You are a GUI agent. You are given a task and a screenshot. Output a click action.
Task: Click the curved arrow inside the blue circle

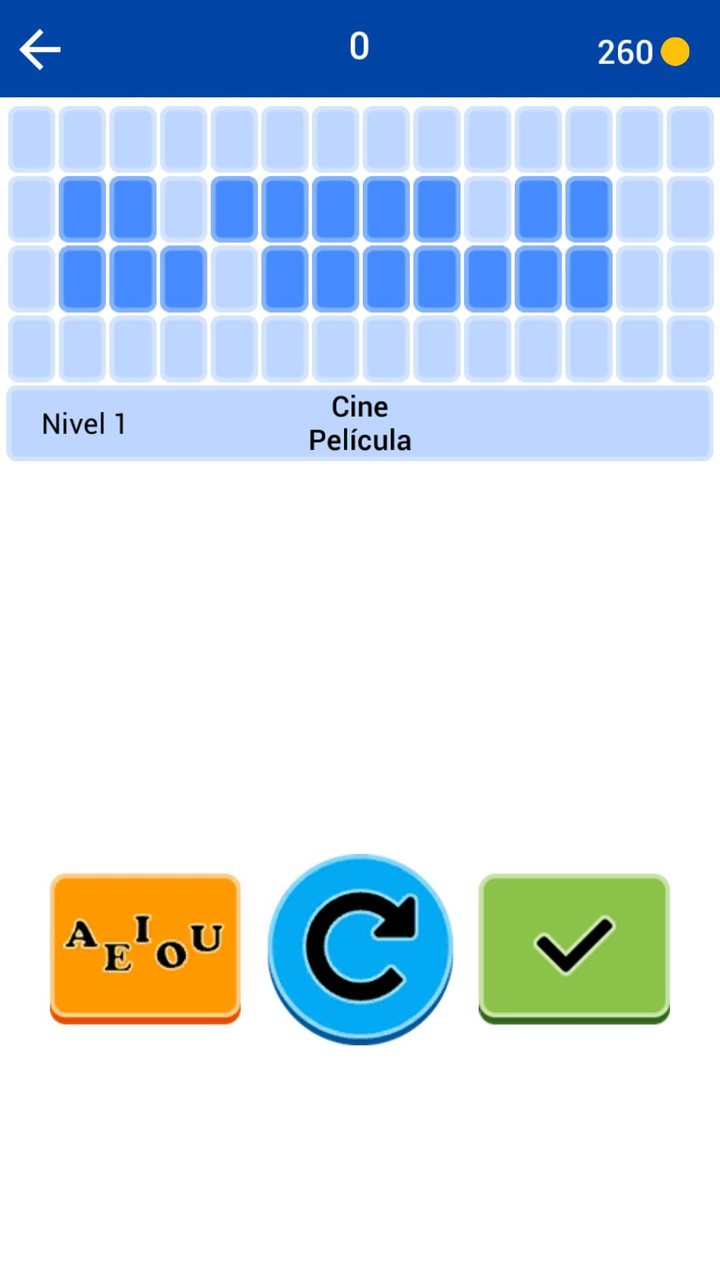pyautogui.click(x=360, y=948)
